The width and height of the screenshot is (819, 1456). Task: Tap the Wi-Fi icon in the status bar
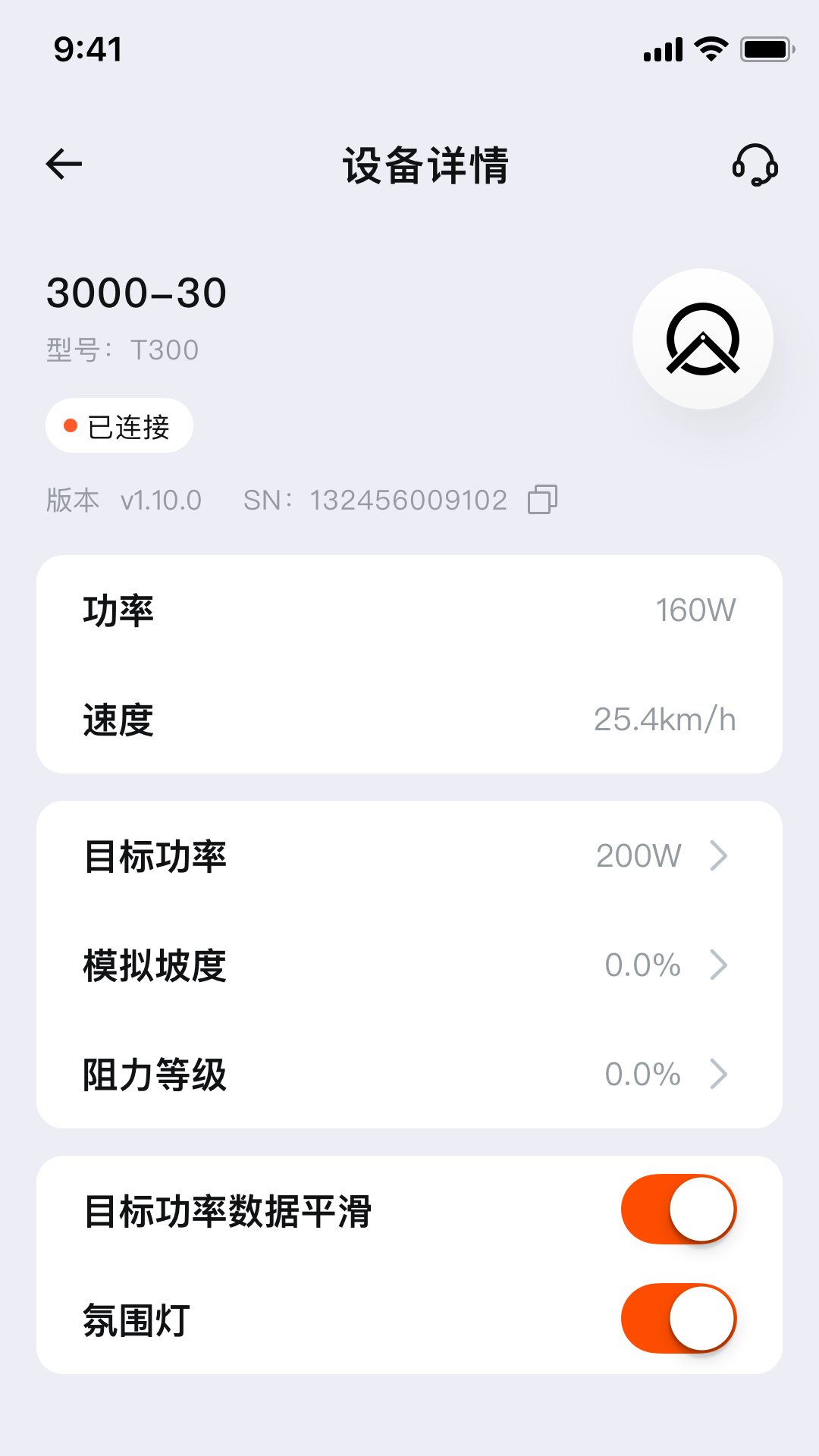click(708, 49)
